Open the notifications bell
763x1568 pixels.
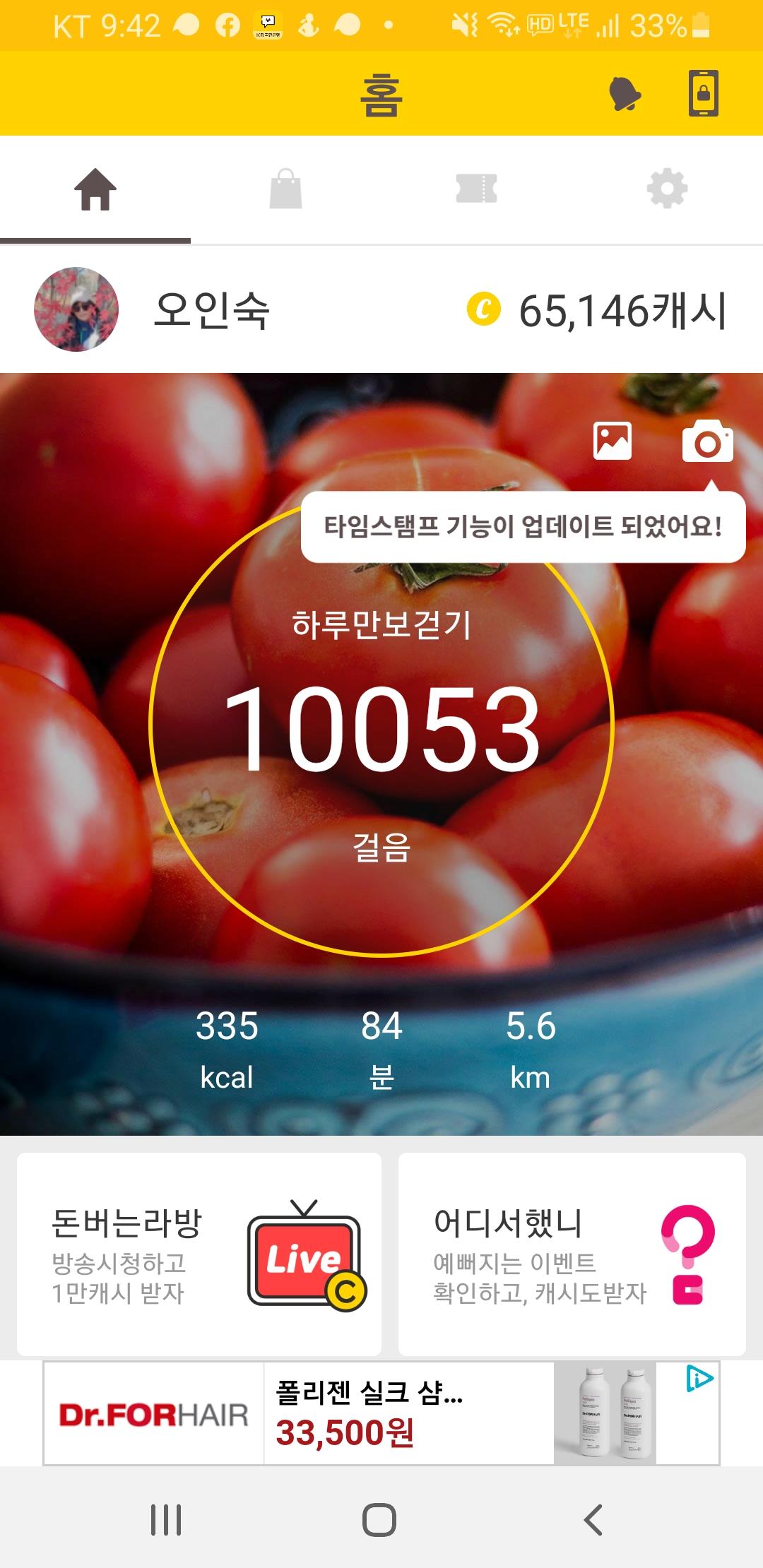click(x=625, y=93)
